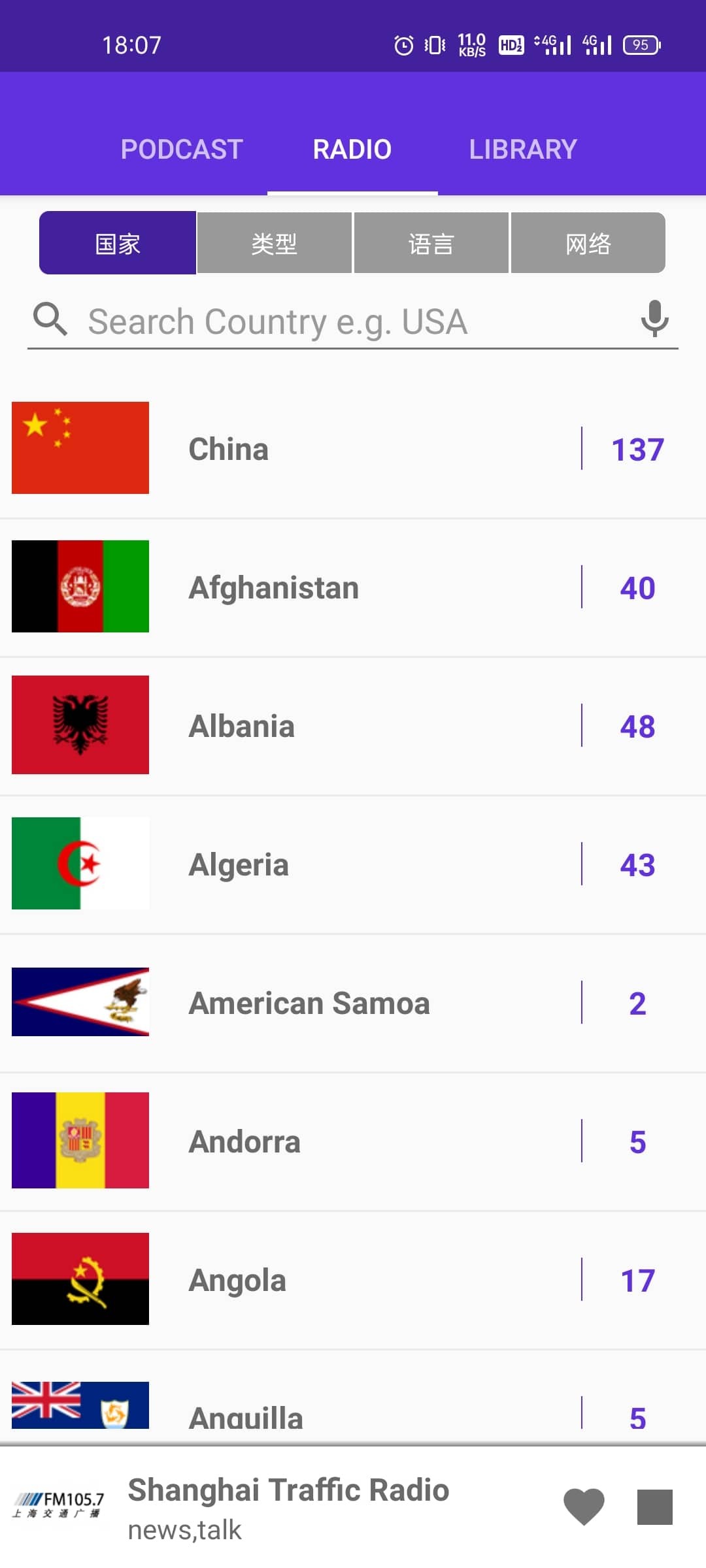This screenshot has width=706, height=1568.
Task: Show Andorra radio stations
Action: tap(353, 1141)
